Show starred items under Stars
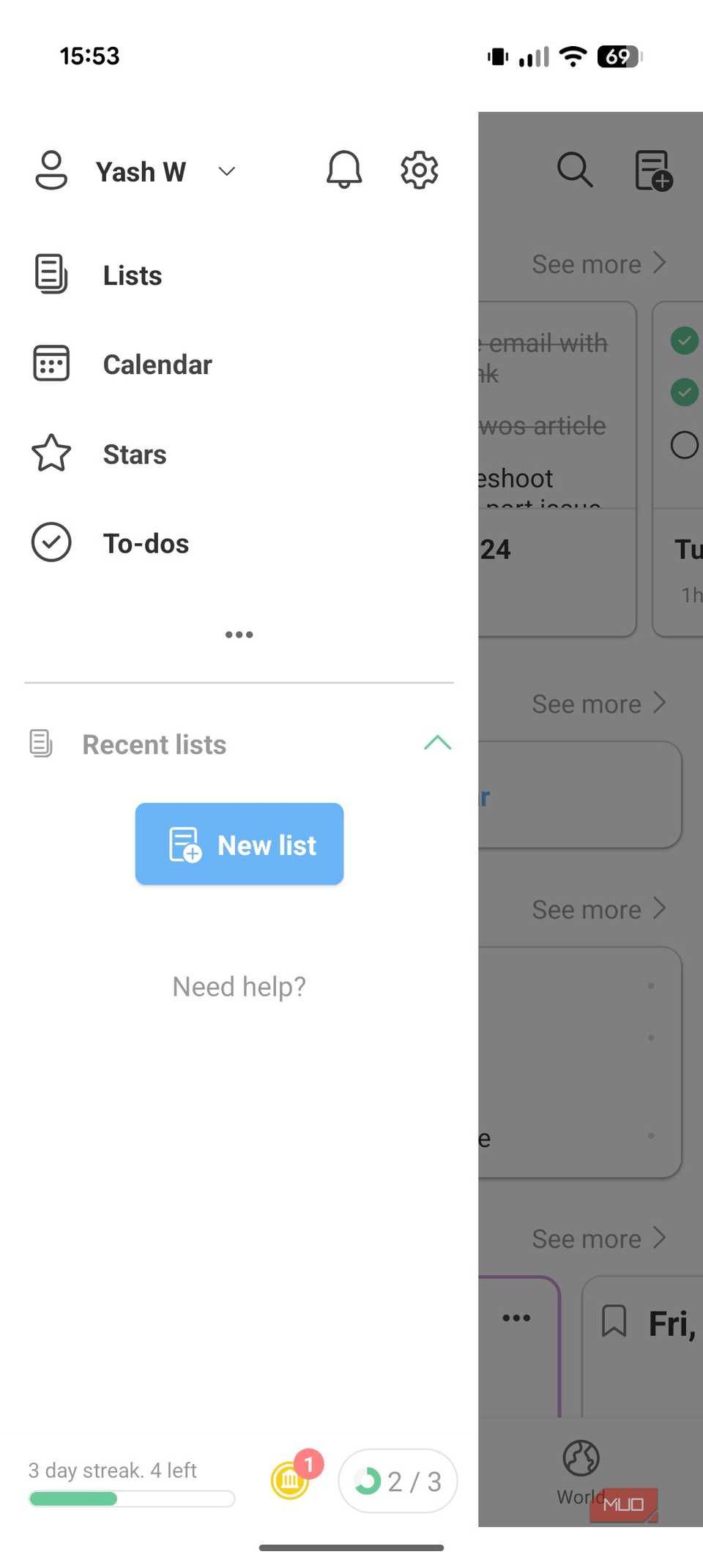The height and width of the screenshot is (1568, 703). [x=134, y=455]
